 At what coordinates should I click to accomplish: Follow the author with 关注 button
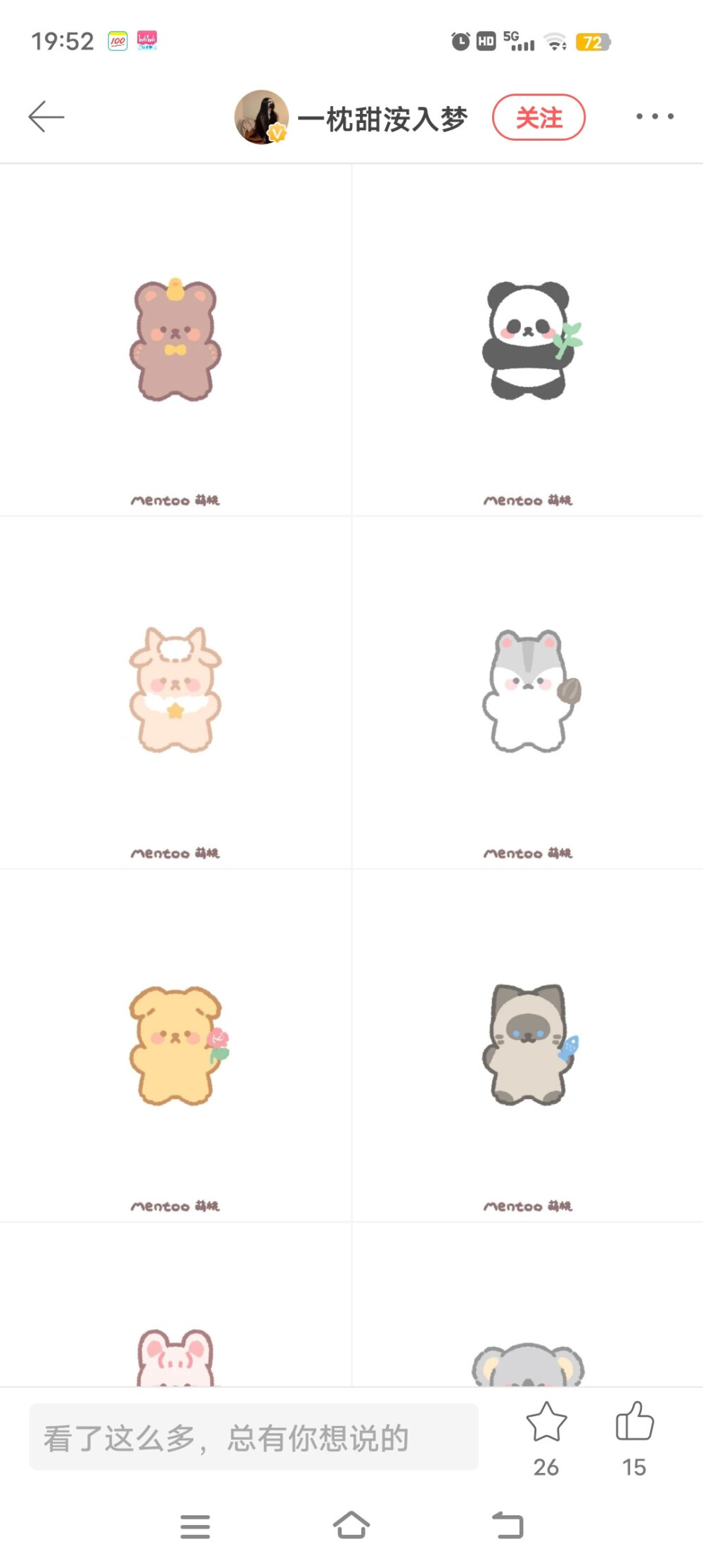tap(538, 117)
